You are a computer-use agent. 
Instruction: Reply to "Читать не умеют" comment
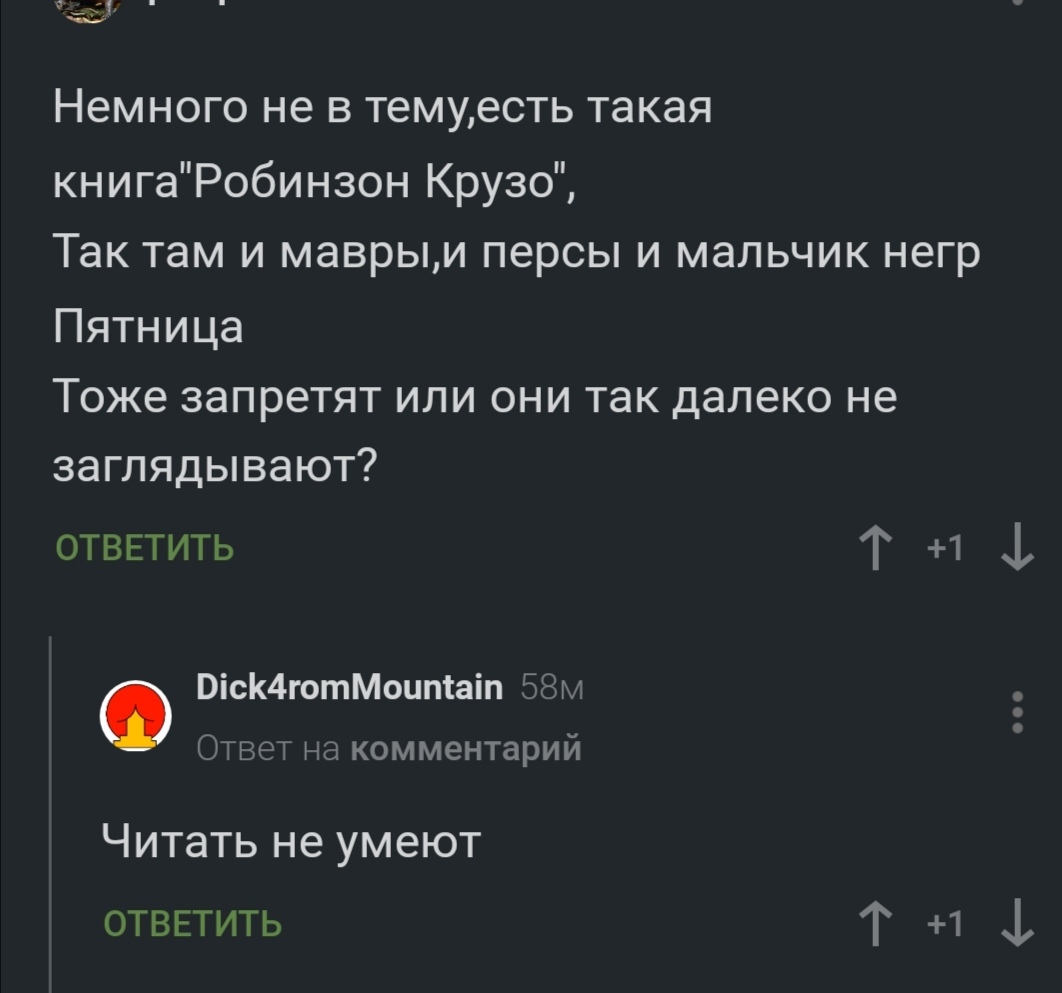193,923
